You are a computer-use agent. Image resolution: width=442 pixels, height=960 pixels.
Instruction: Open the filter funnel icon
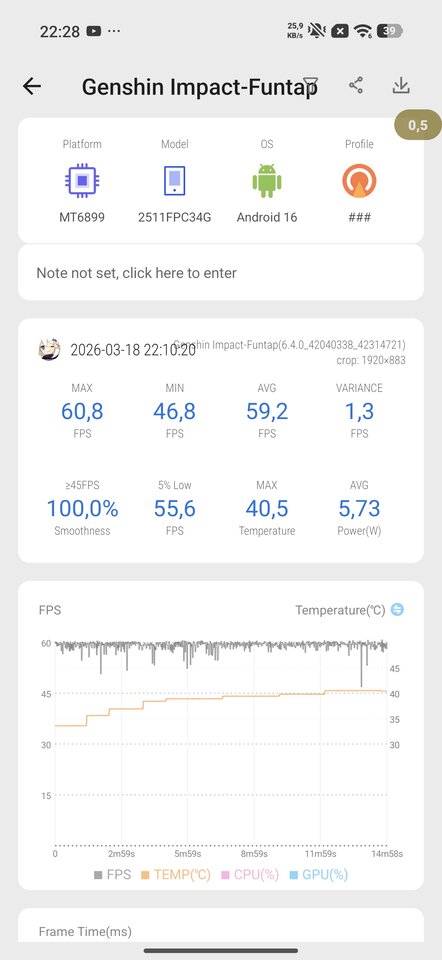(311, 86)
